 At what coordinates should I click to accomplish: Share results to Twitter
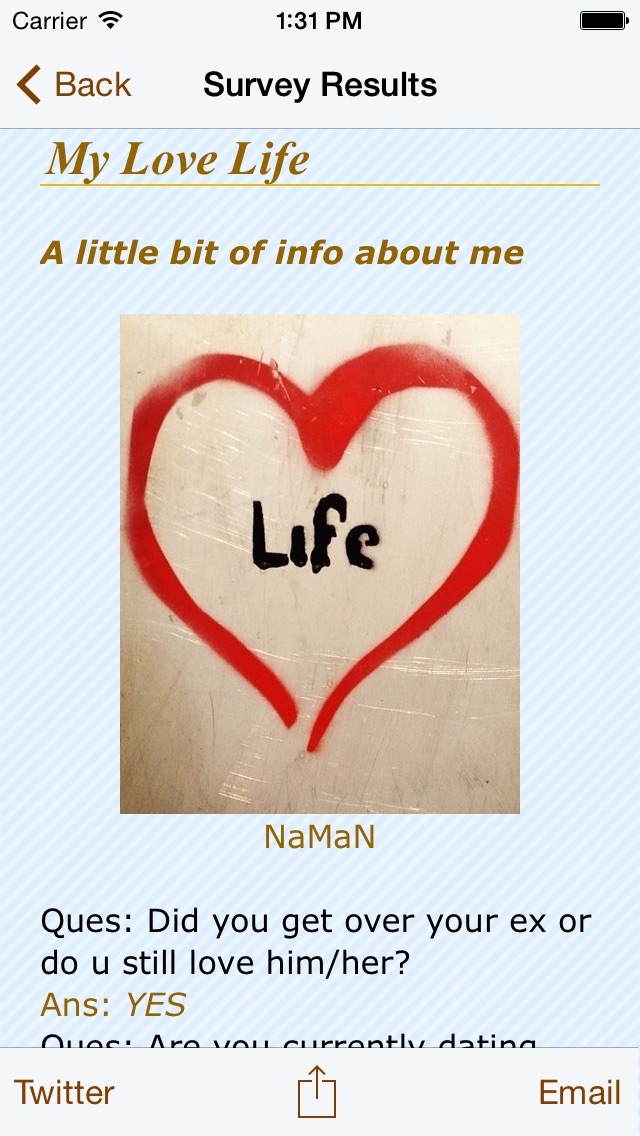click(65, 1092)
